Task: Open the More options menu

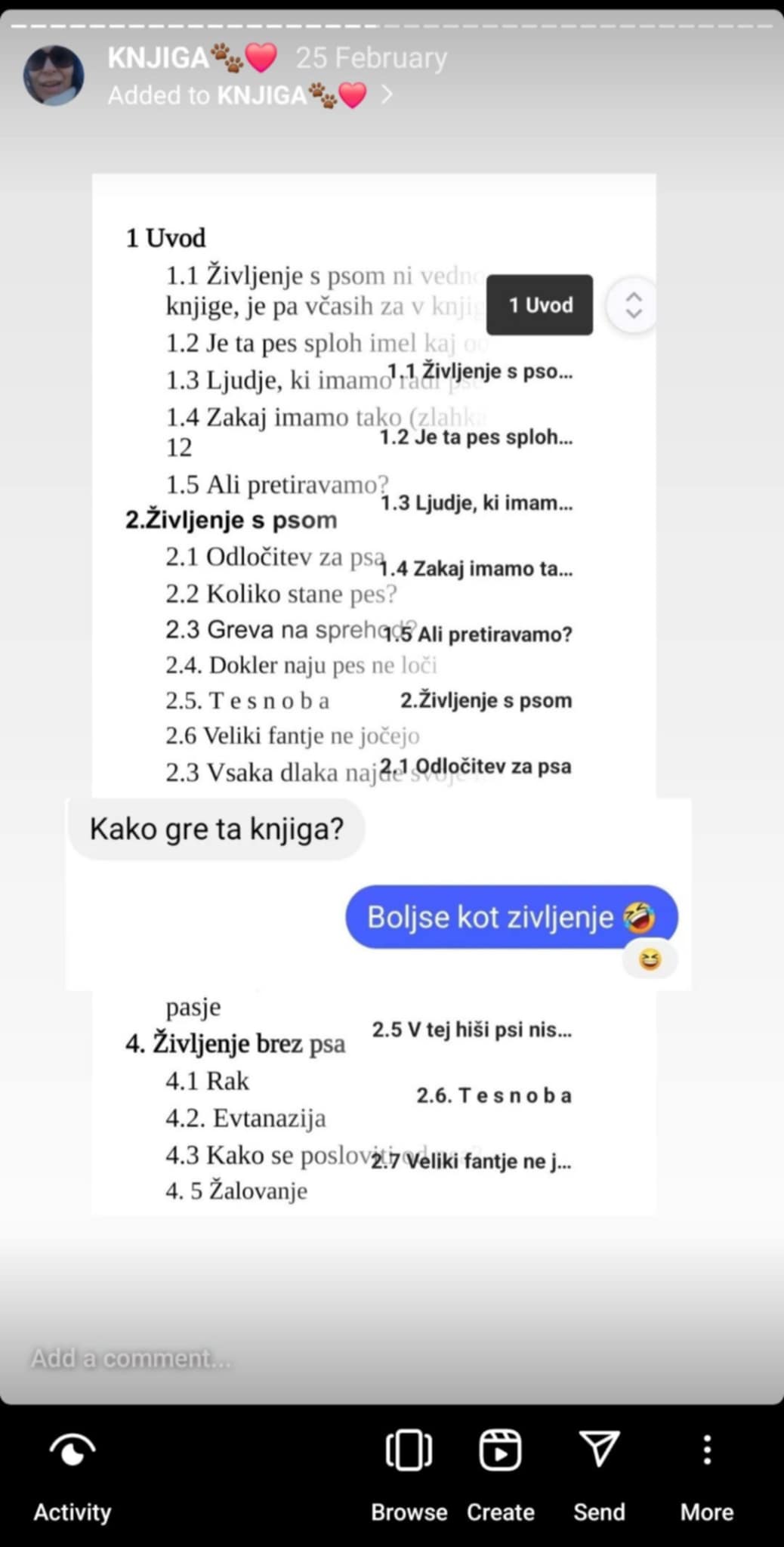Action: 707,1477
